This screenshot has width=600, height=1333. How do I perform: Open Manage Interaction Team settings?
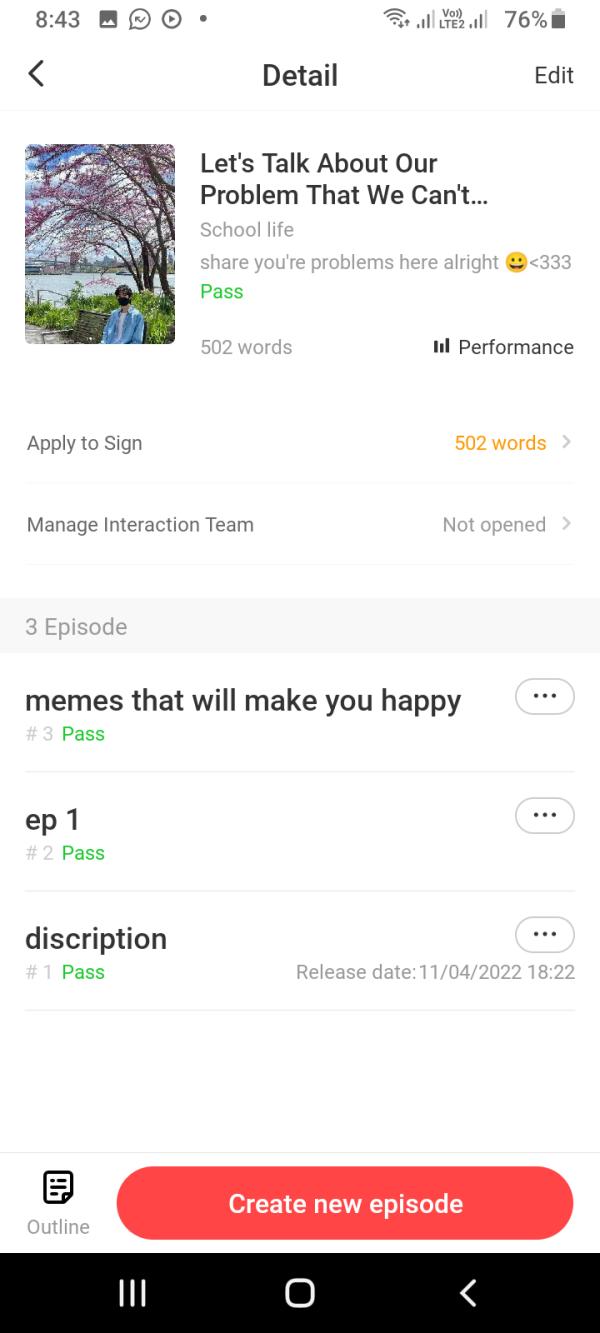(300, 525)
